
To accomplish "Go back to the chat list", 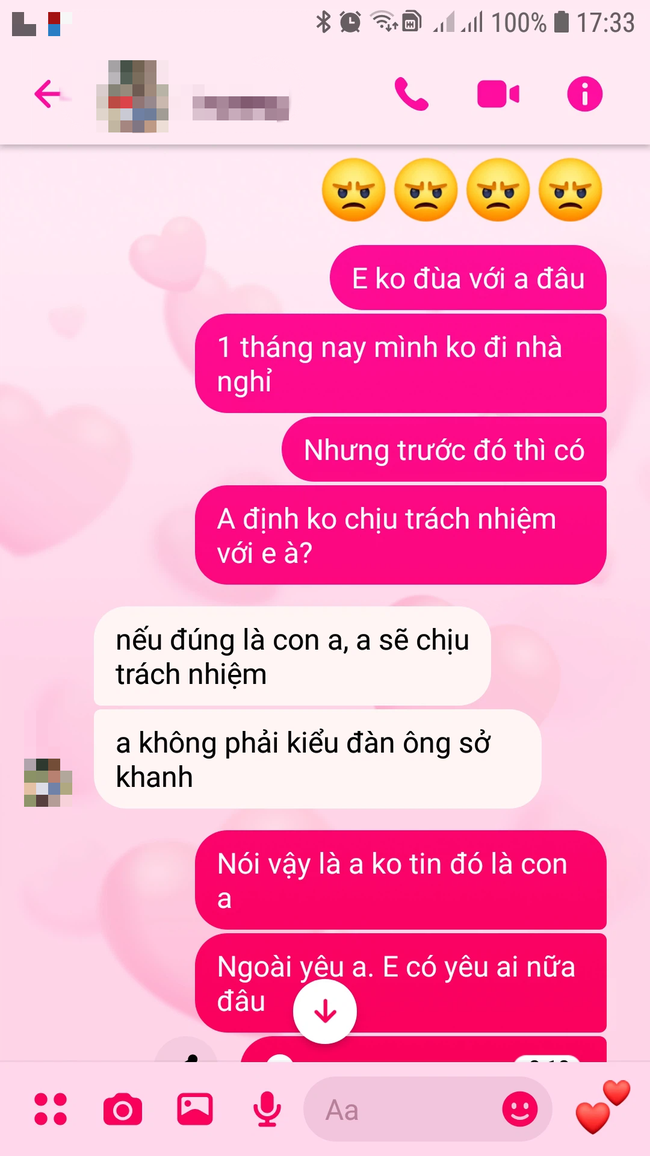I will pyautogui.click(x=47, y=94).
